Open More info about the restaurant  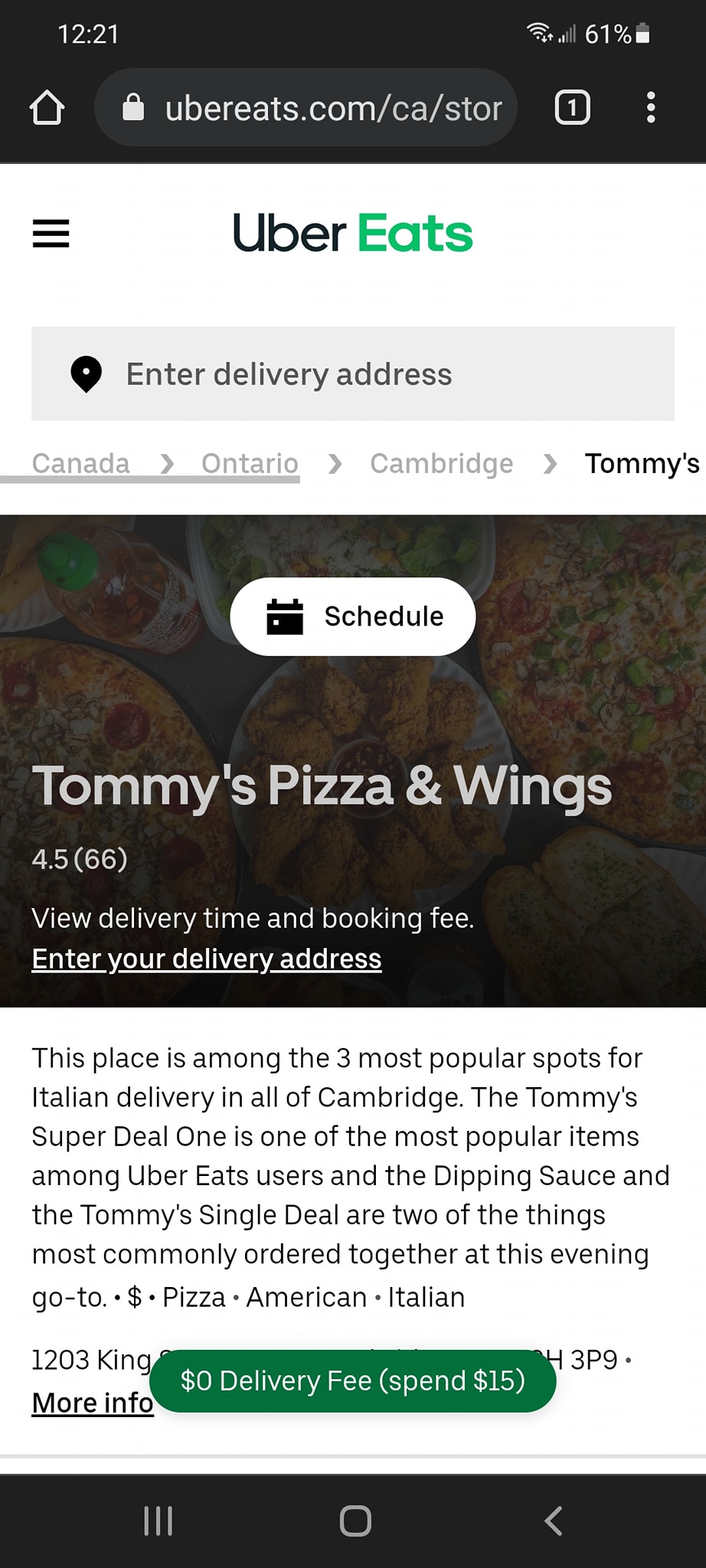(x=92, y=1403)
